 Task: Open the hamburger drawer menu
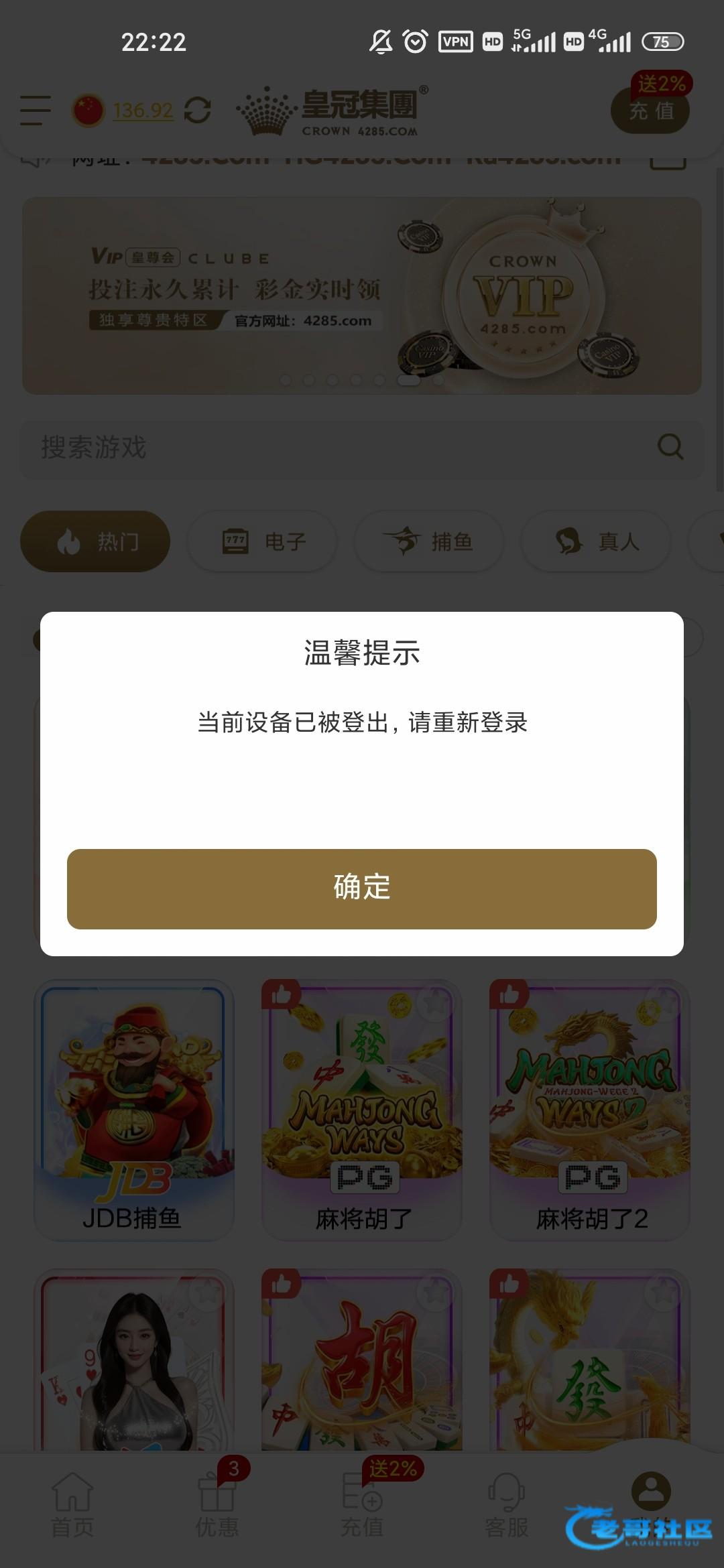pos(36,111)
